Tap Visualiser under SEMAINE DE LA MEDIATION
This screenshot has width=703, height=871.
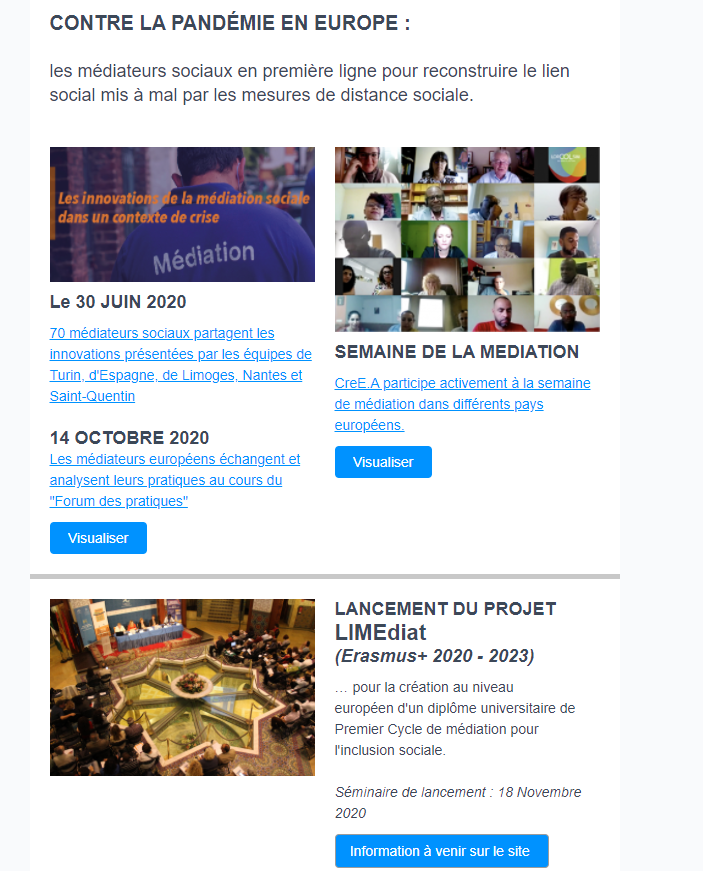point(383,462)
